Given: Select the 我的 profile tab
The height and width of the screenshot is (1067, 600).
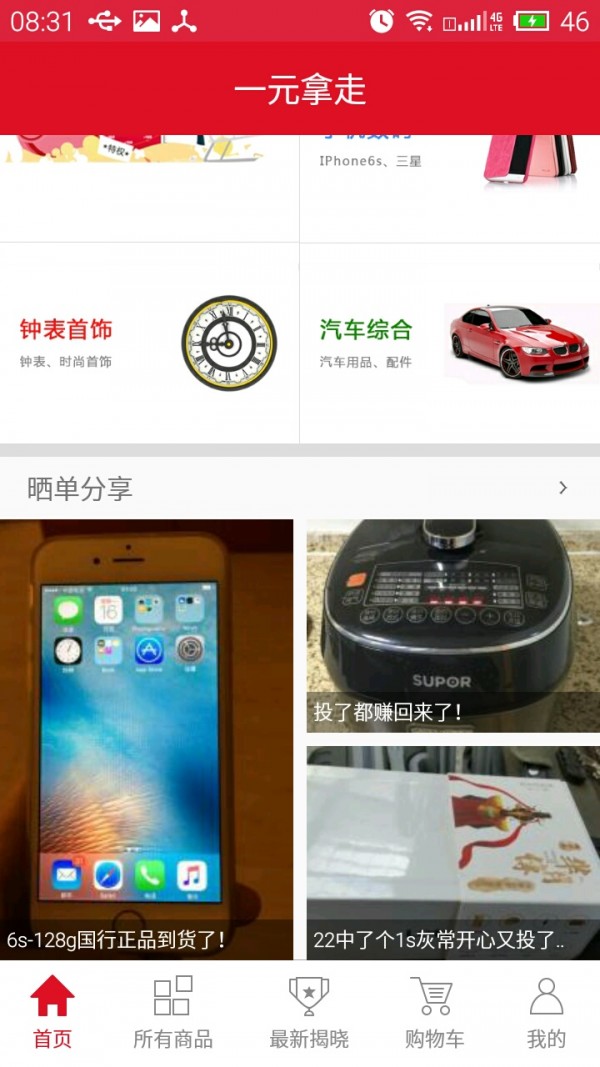Looking at the screenshot, I should [546, 1013].
